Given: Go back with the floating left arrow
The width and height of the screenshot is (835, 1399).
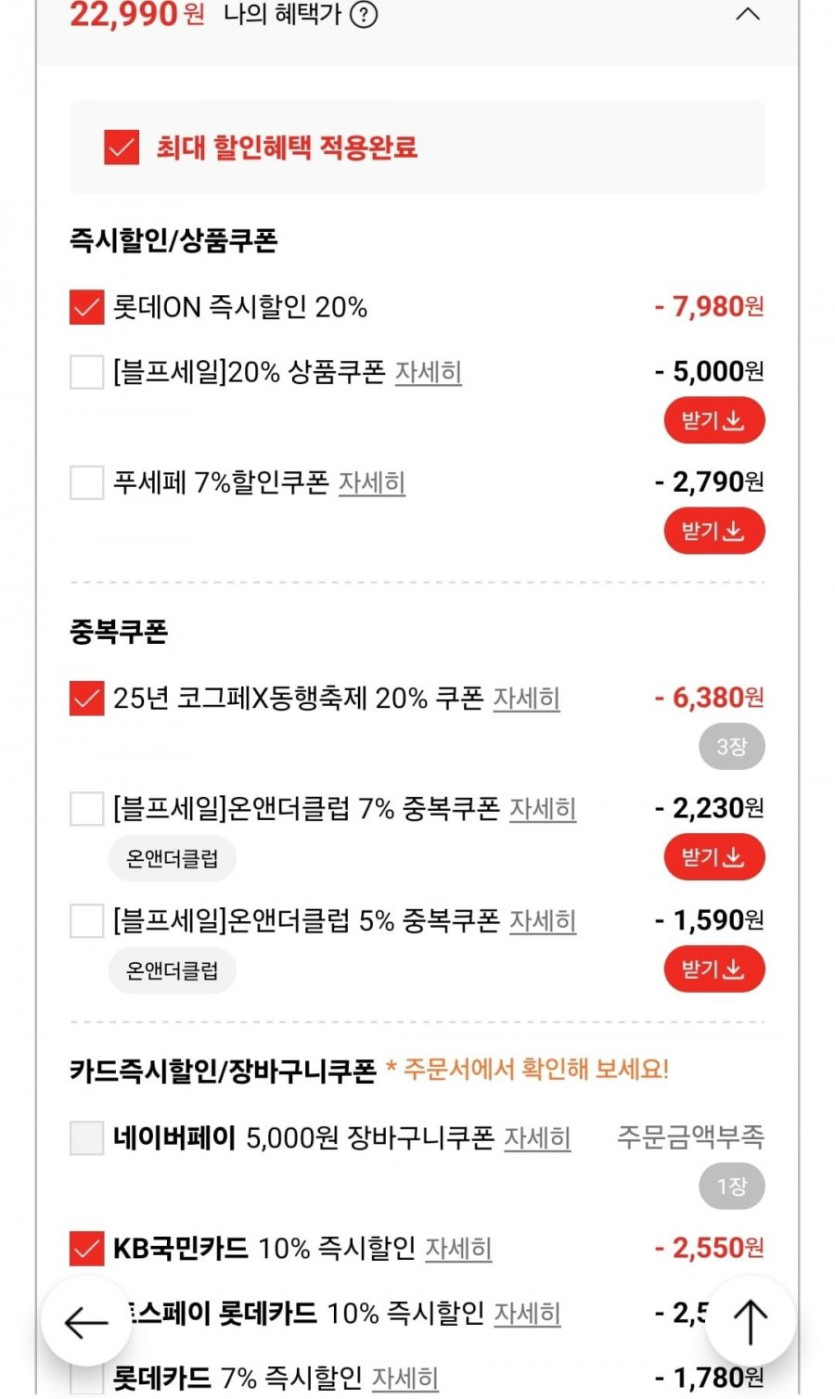Looking at the screenshot, I should click(x=86, y=1322).
